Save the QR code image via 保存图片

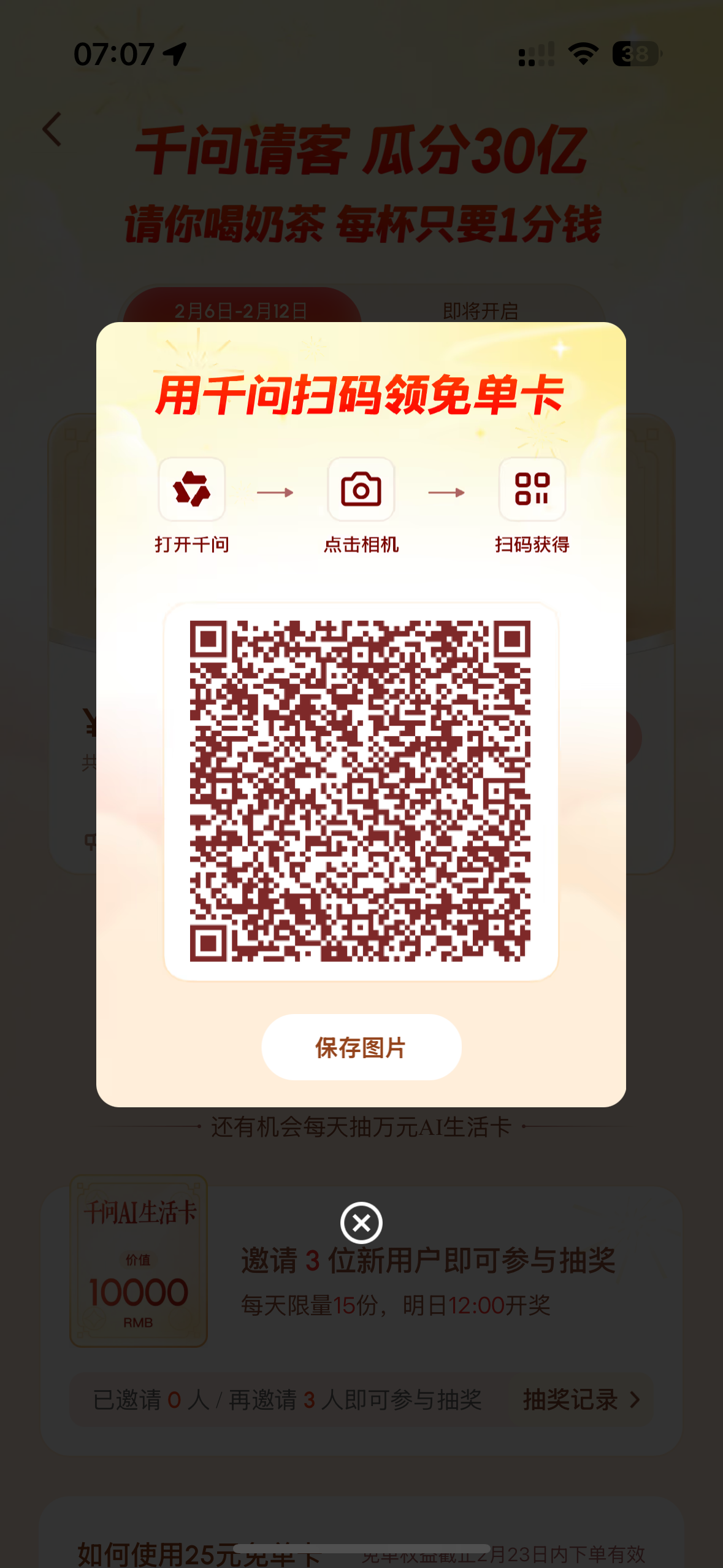361,1047
